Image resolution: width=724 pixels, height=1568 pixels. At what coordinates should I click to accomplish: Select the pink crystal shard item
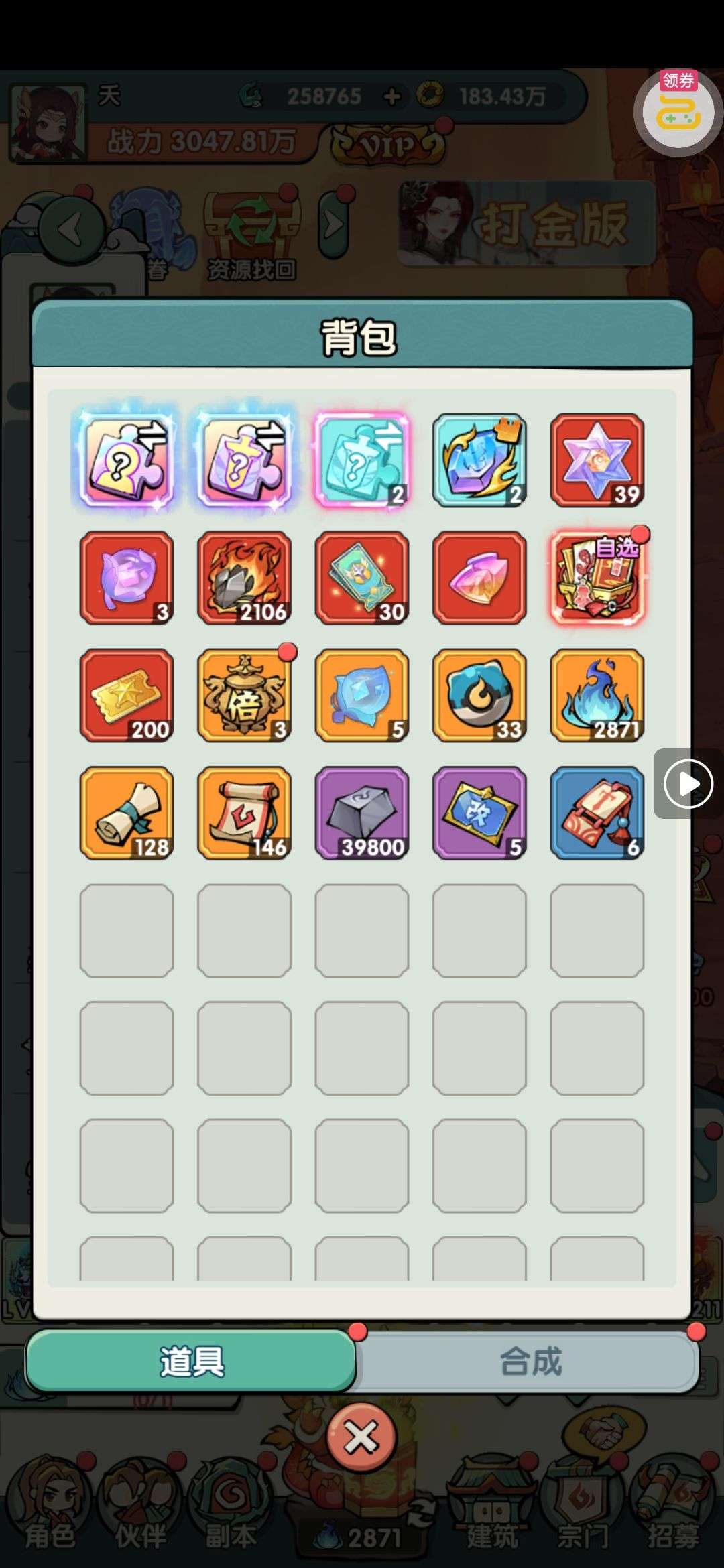tap(479, 578)
